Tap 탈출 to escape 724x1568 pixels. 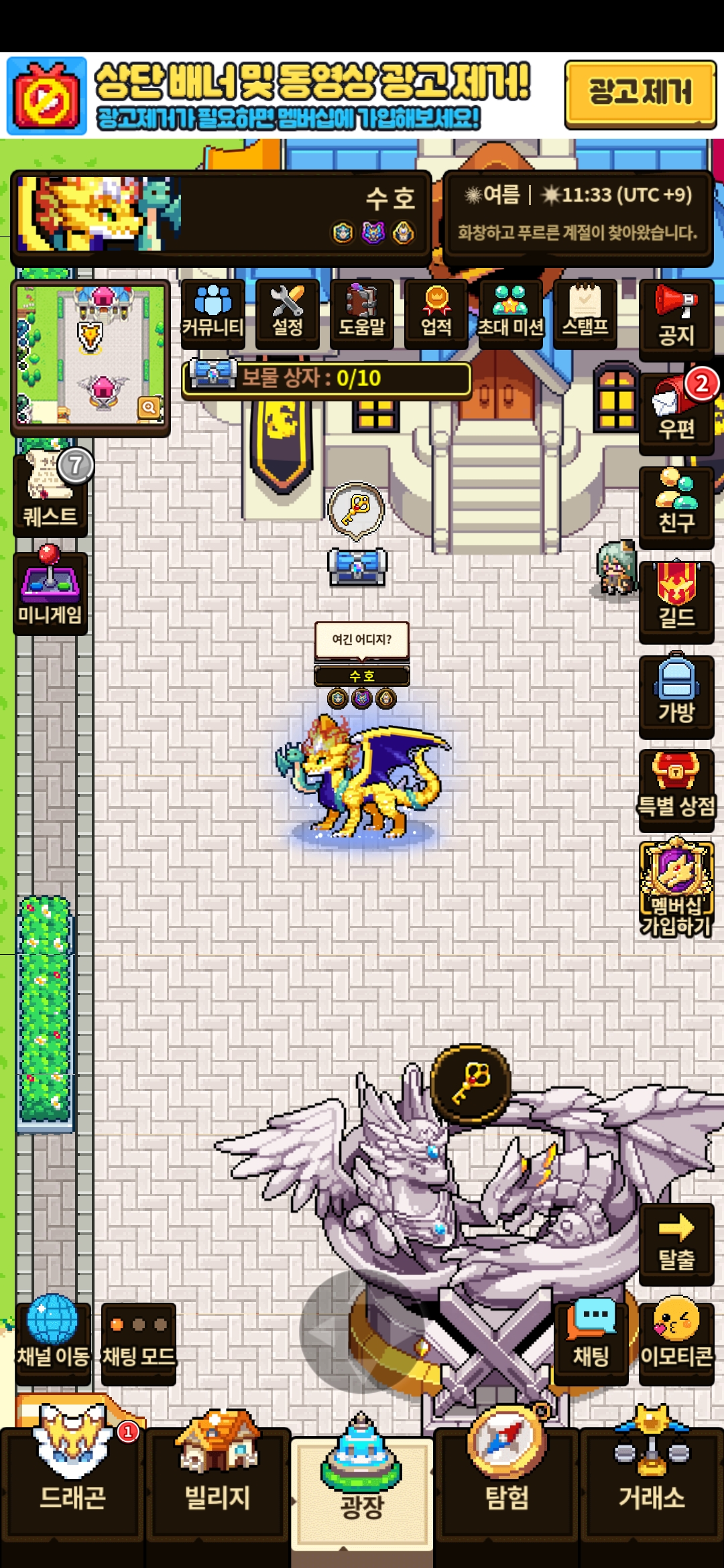pyautogui.click(x=676, y=1244)
